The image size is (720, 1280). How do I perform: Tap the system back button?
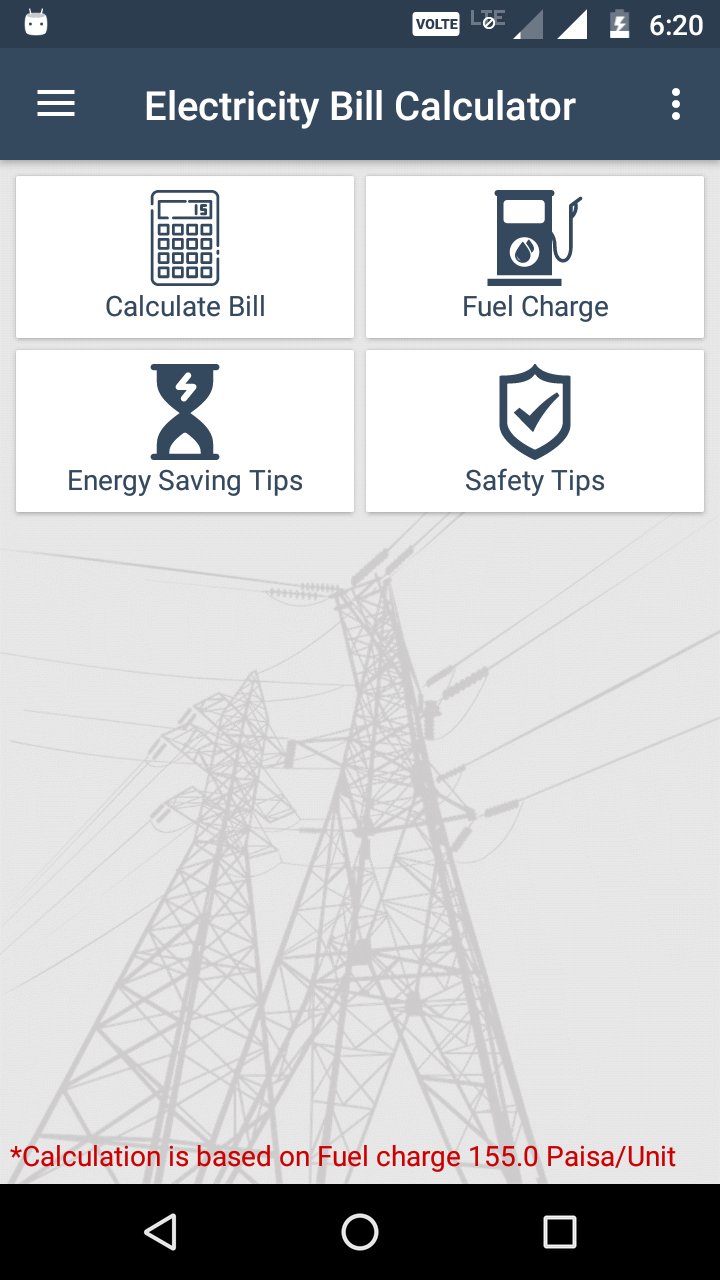coord(160,1232)
